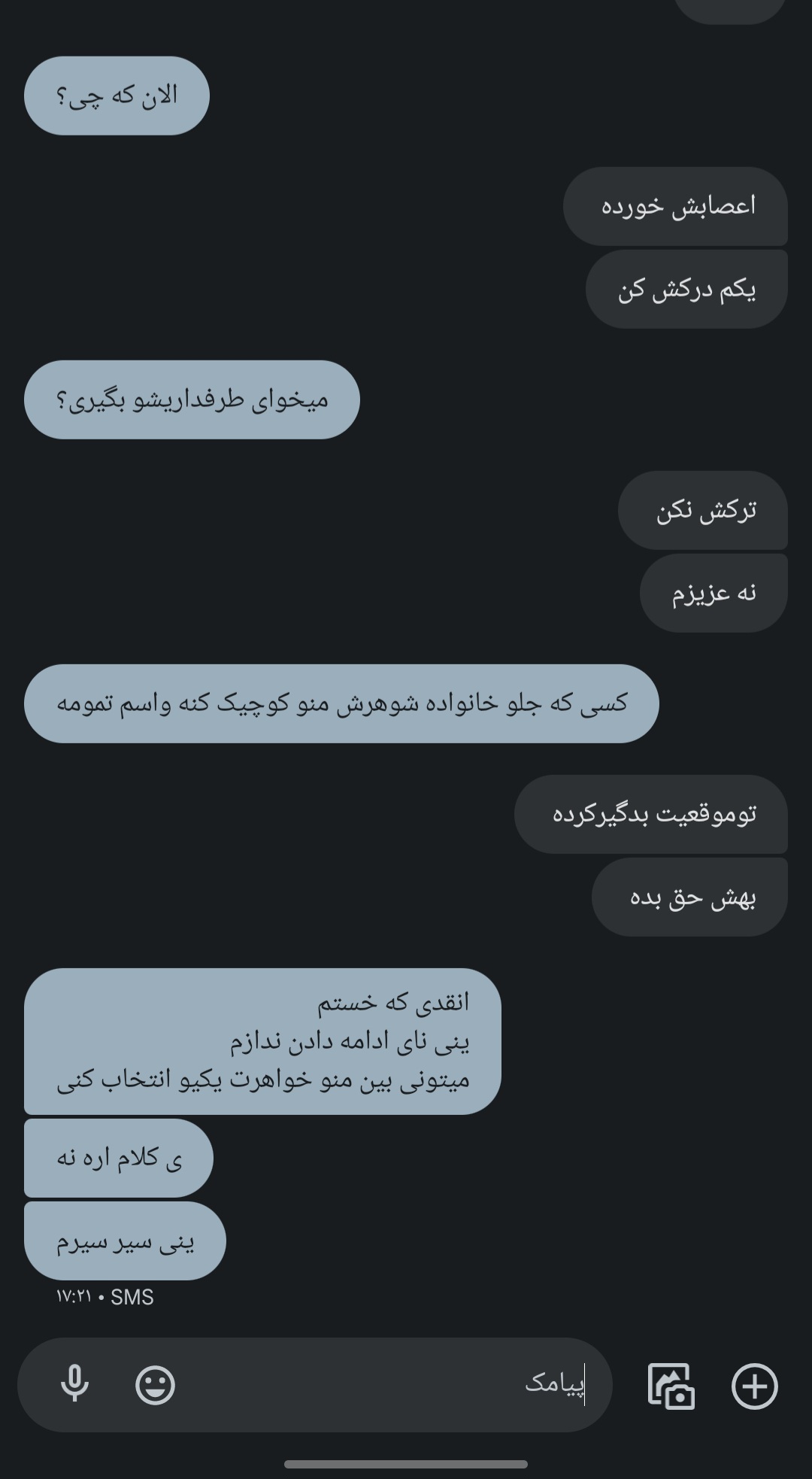
Task: Focus the پیامک message text field
Action: point(391,1385)
